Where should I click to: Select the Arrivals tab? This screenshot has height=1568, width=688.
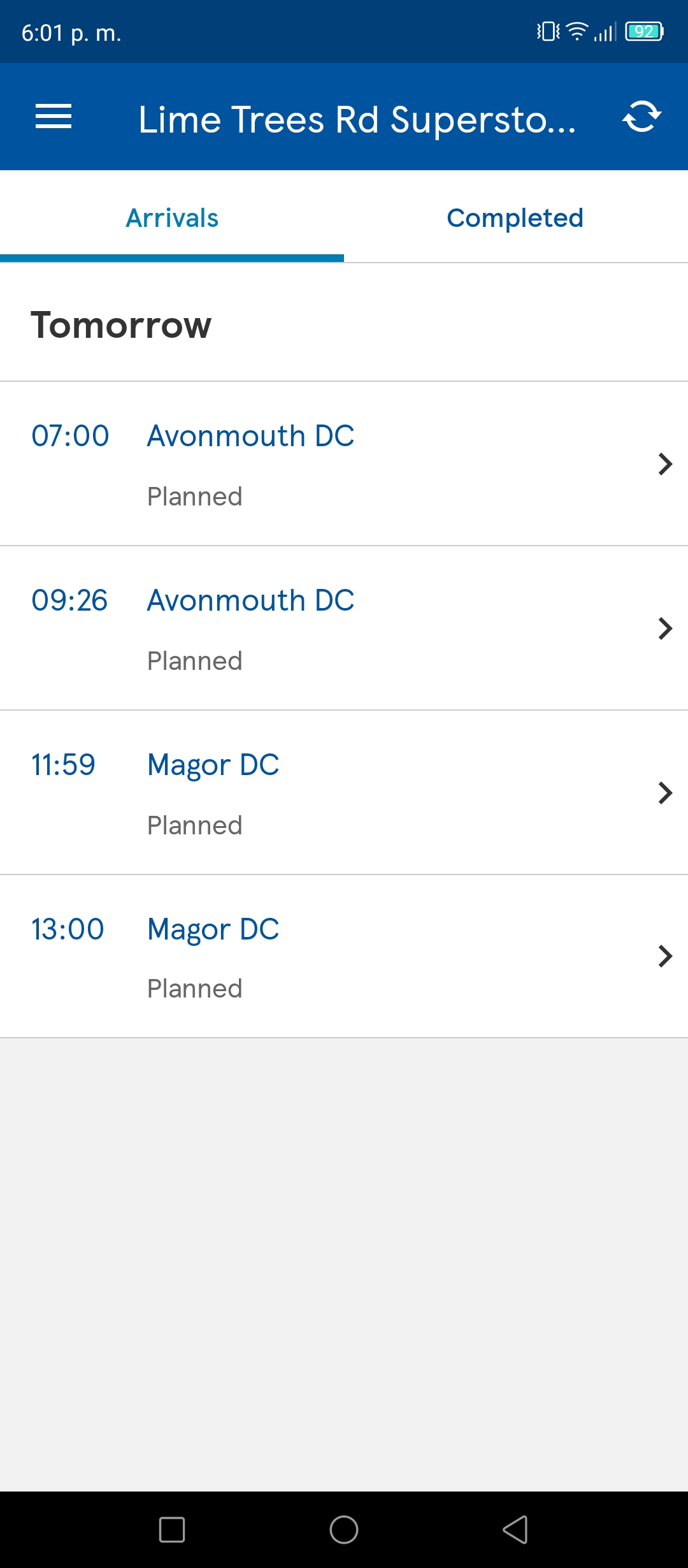pos(172,217)
